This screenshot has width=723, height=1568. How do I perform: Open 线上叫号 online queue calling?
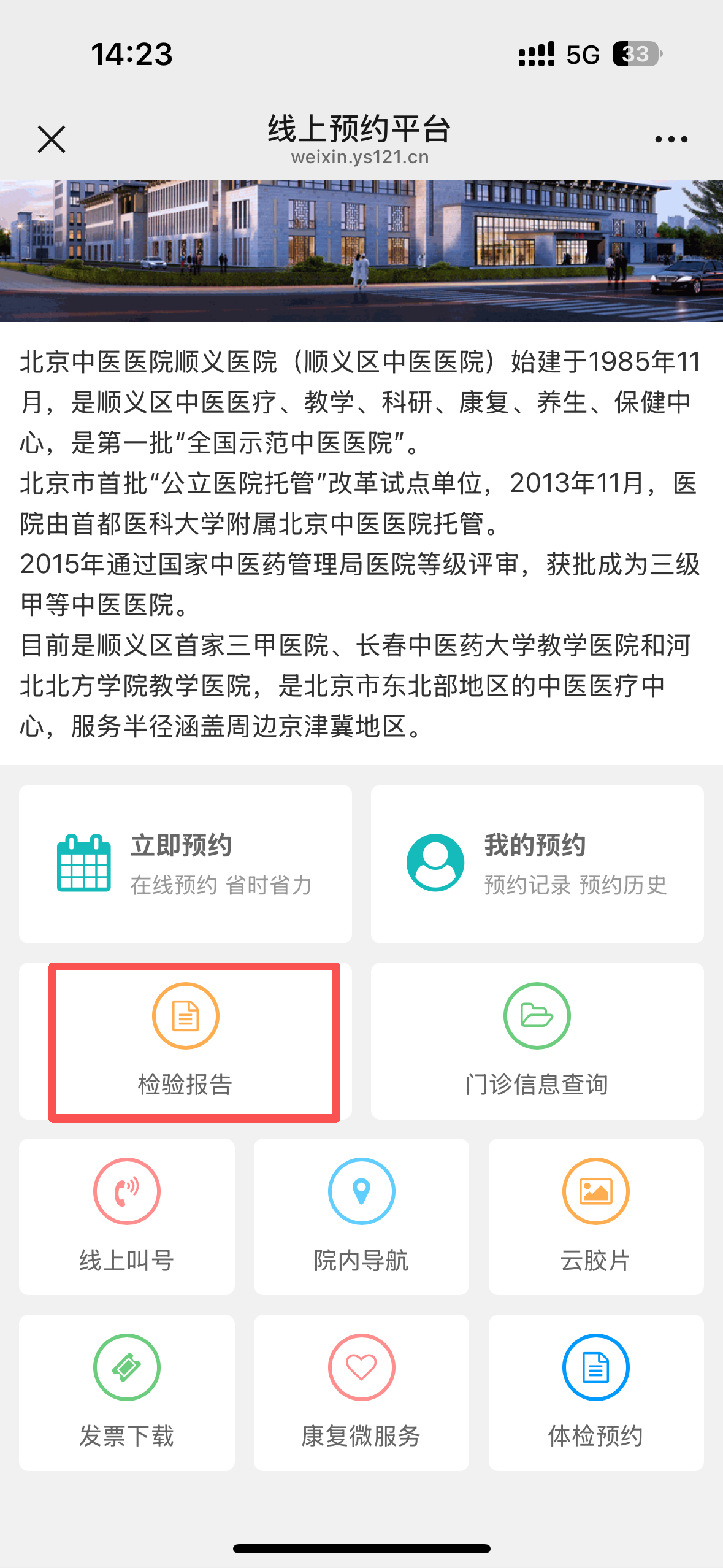click(x=127, y=1216)
